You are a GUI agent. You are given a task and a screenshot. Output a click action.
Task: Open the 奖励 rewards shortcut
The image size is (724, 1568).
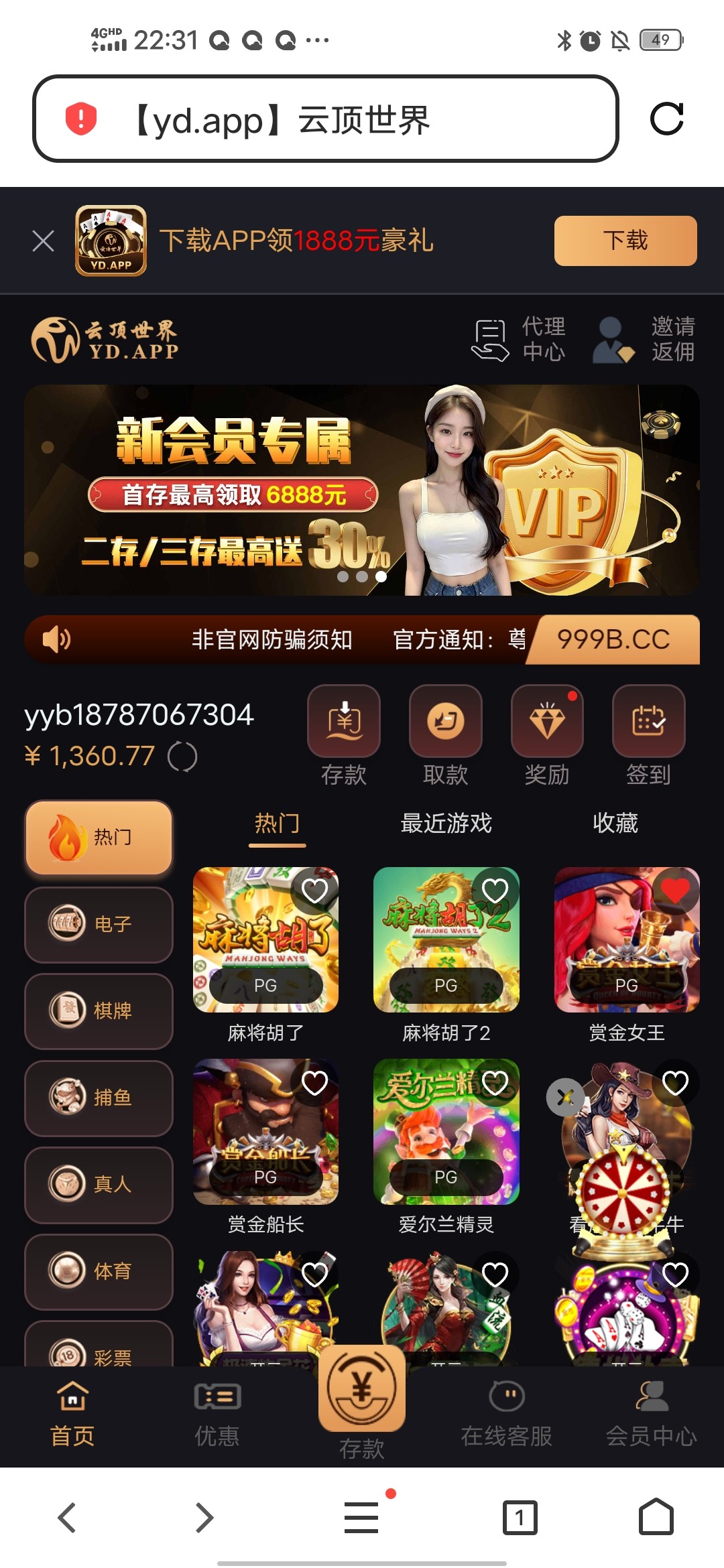pos(547,735)
